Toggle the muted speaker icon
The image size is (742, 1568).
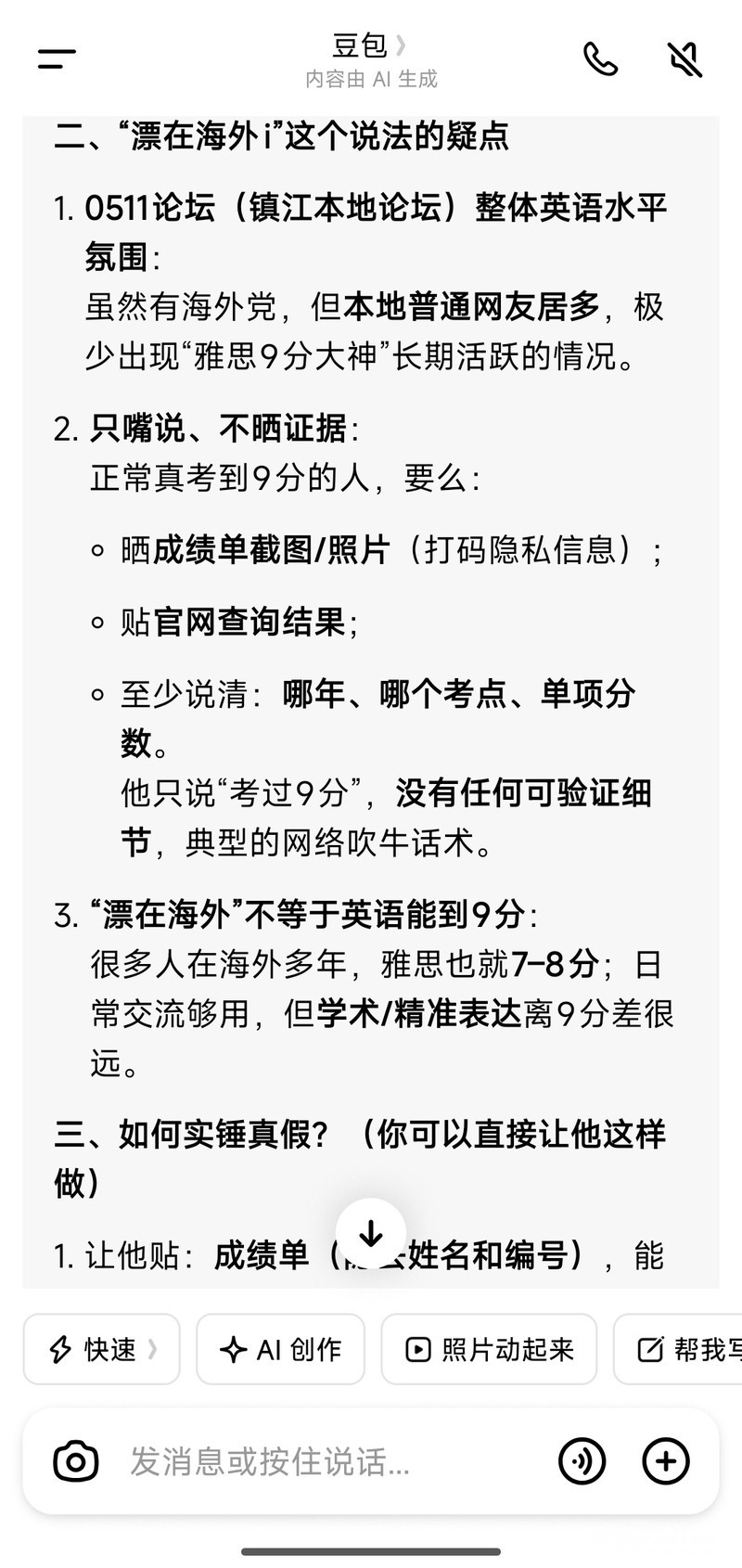click(x=685, y=59)
